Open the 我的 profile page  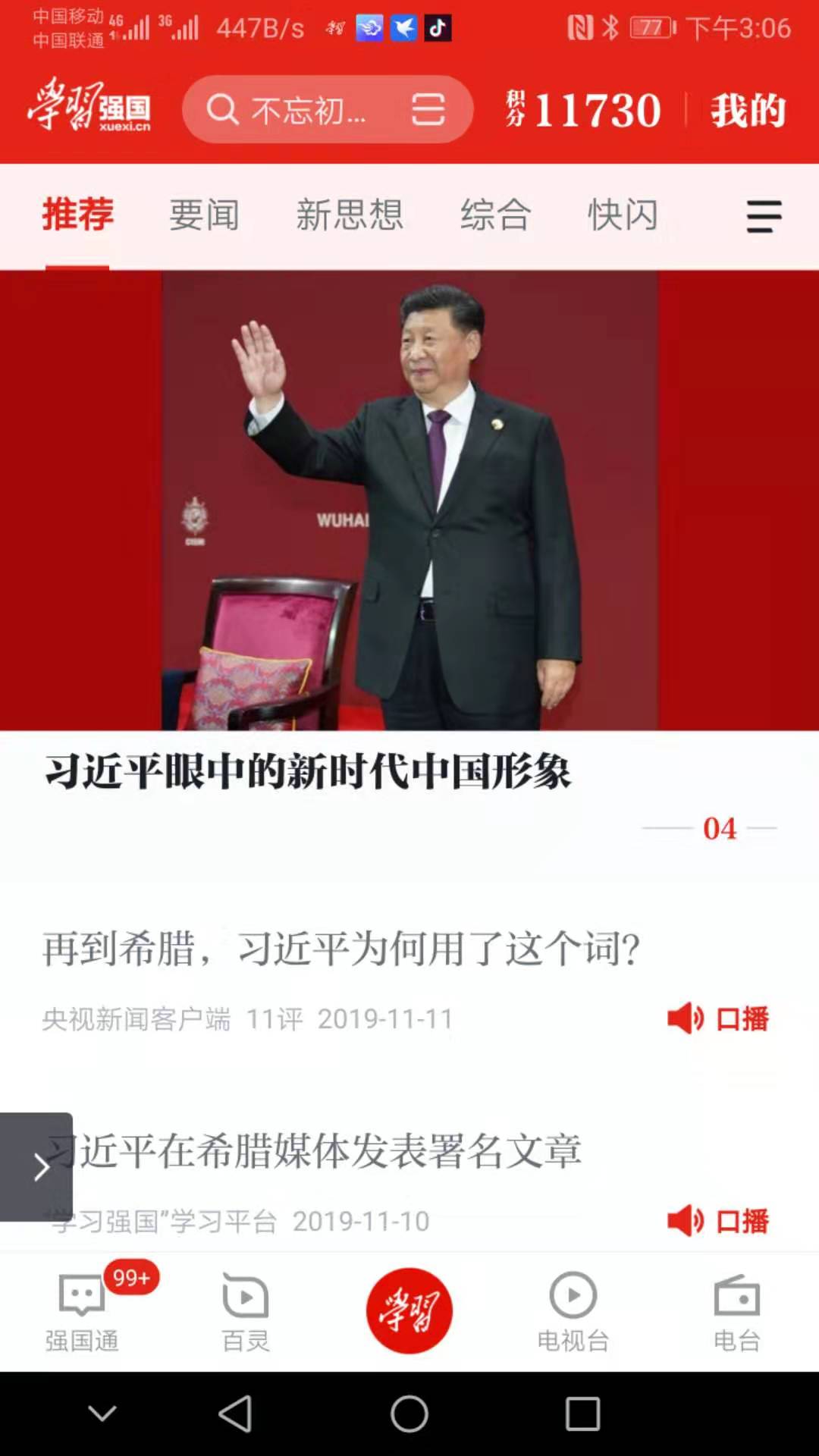pos(747,110)
